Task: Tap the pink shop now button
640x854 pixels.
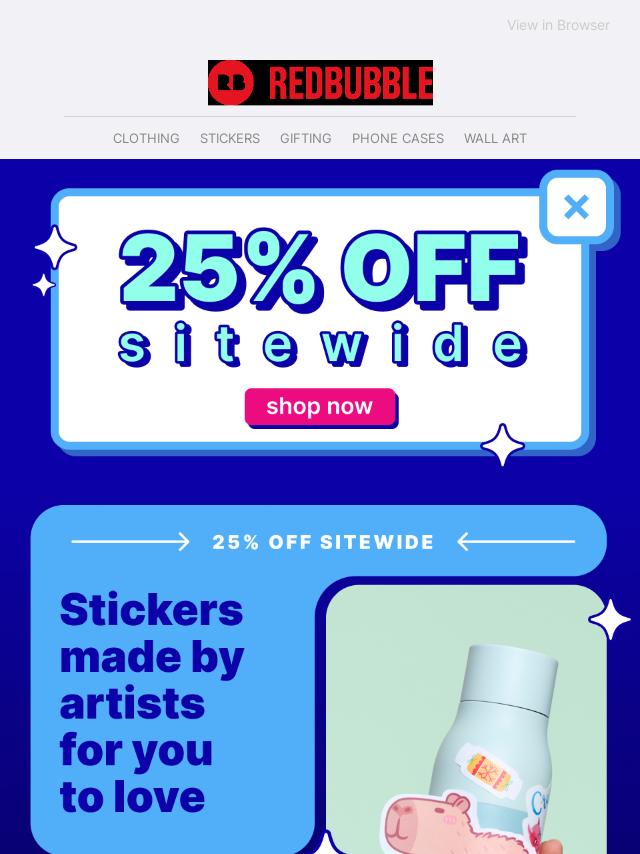Action: pyautogui.click(x=319, y=407)
